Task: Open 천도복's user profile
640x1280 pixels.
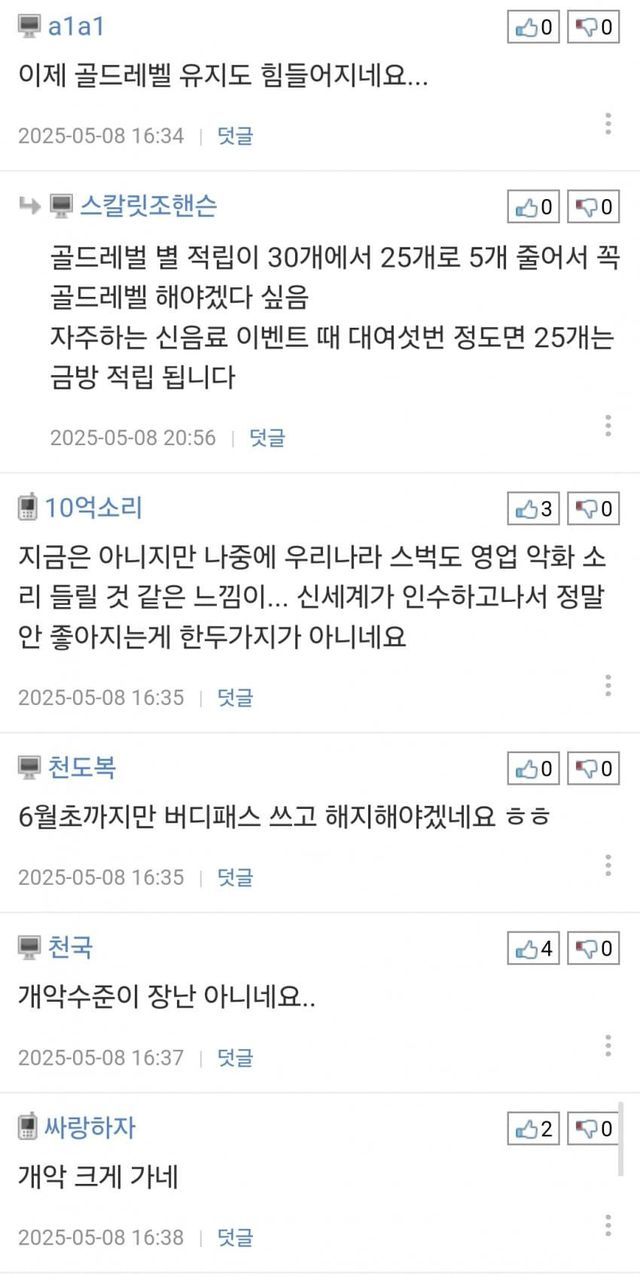Action: pyautogui.click(x=82, y=768)
